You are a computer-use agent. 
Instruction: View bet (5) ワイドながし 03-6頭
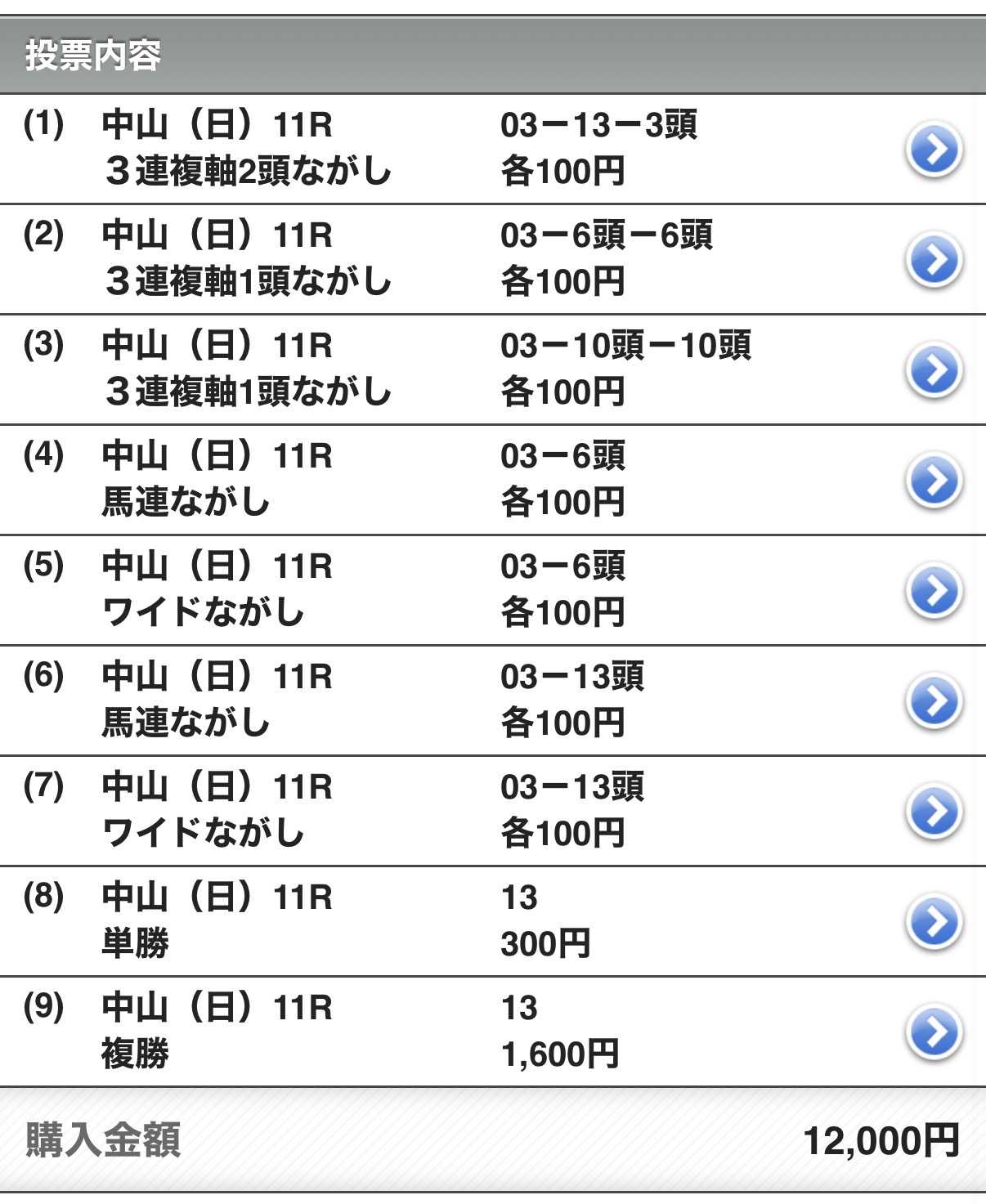click(x=934, y=592)
